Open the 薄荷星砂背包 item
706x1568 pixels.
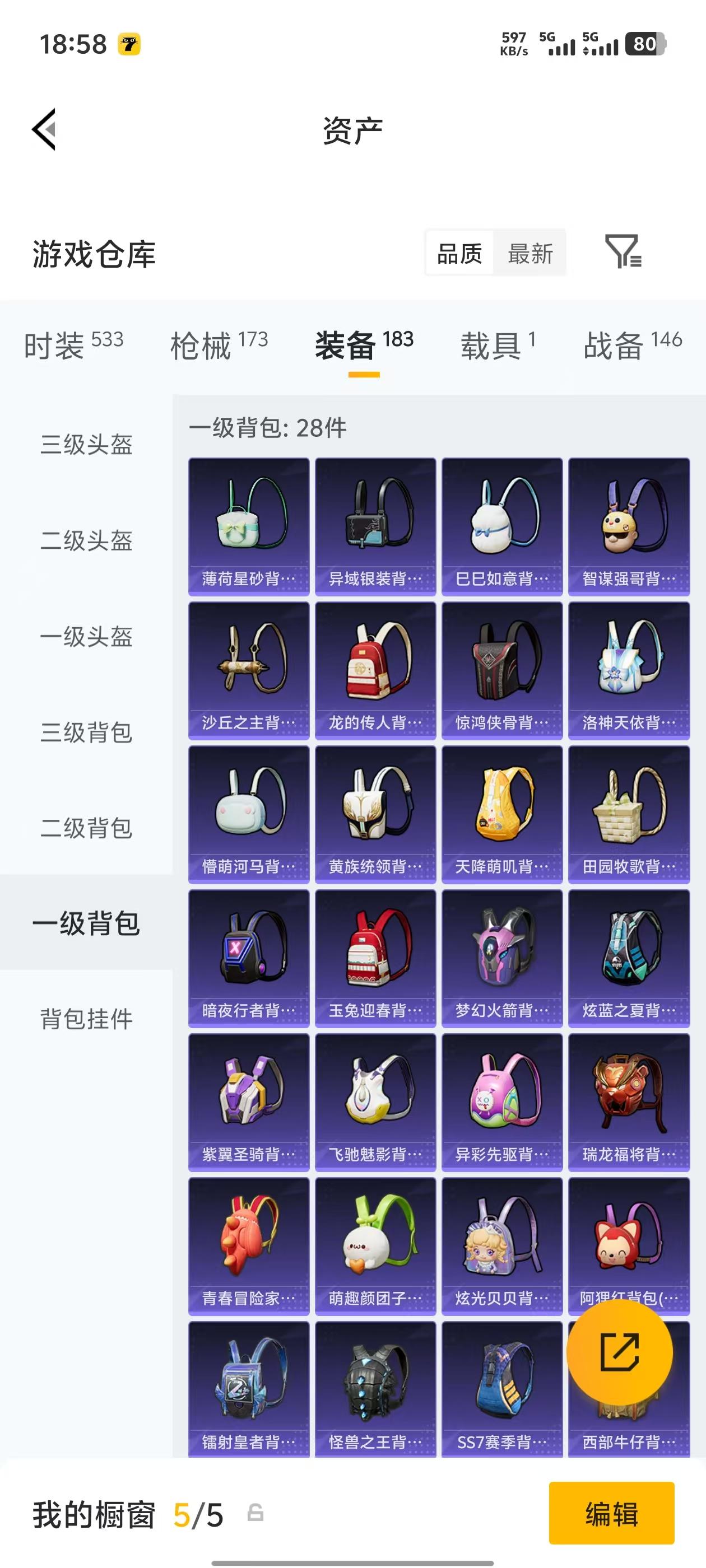[x=248, y=525]
